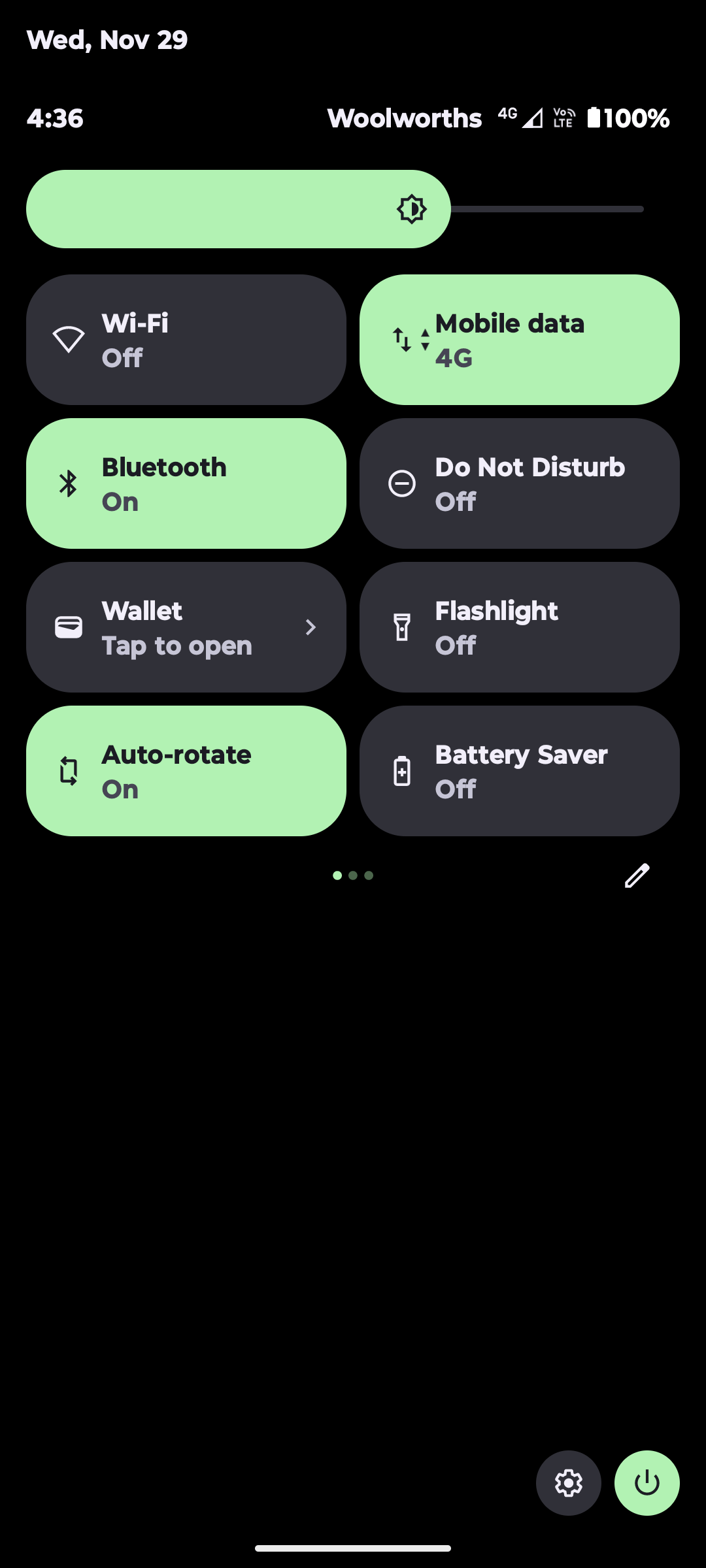Tap the brightness slider to set maximum brightness
Image resolution: width=706 pixels, height=1568 pixels.
point(641,209)
